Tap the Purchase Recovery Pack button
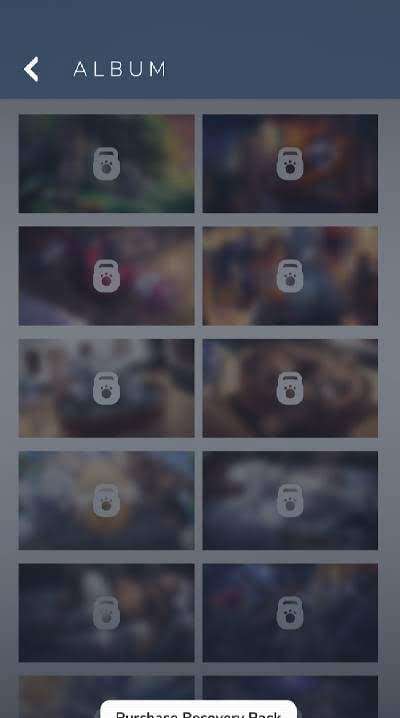 pos(199,709)
